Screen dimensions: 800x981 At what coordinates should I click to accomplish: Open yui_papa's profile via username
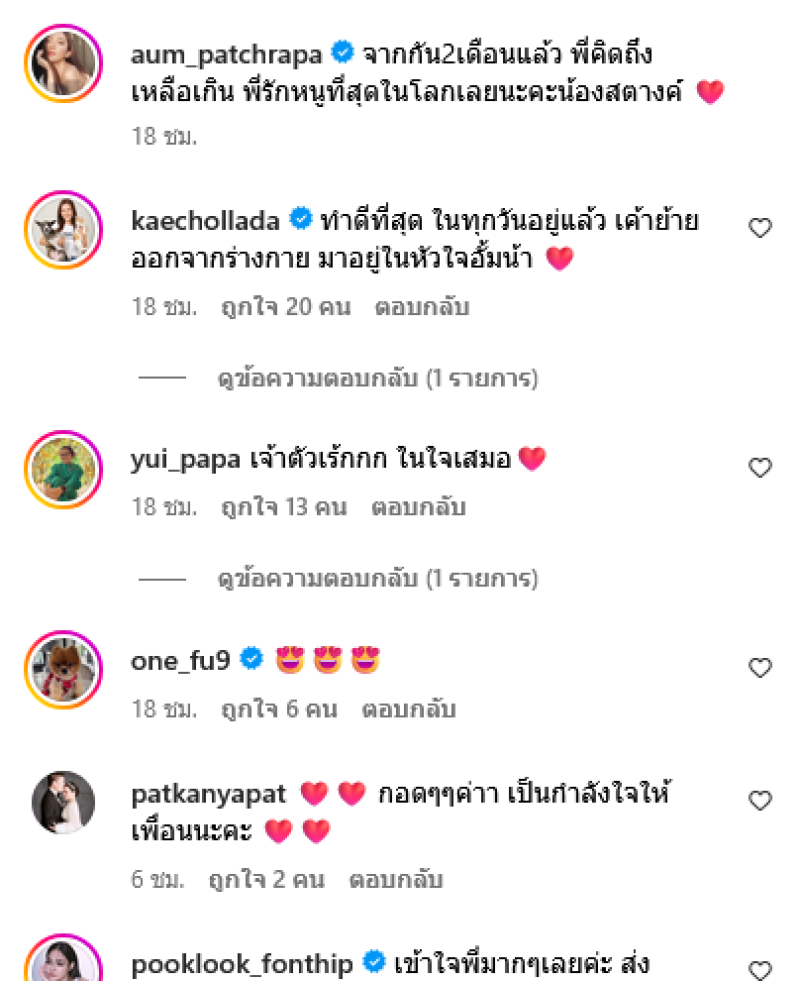click(185, 459)
